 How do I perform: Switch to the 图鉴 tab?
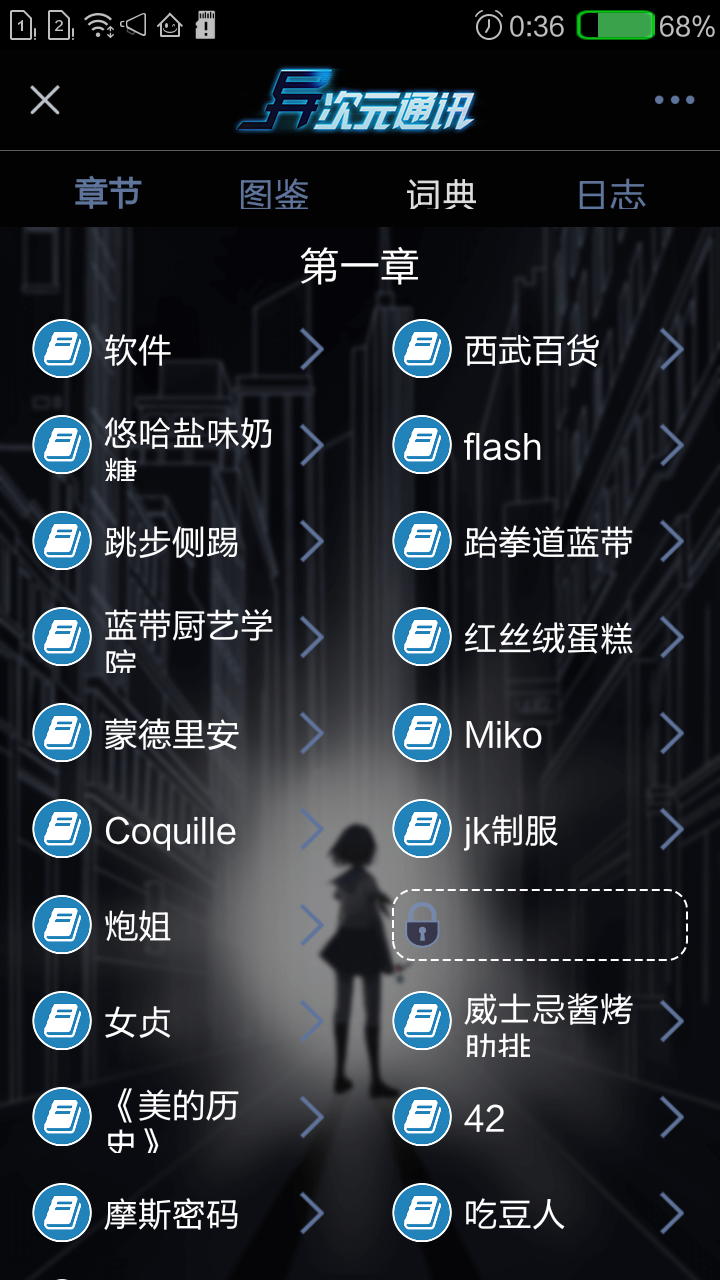pos(274,194)
